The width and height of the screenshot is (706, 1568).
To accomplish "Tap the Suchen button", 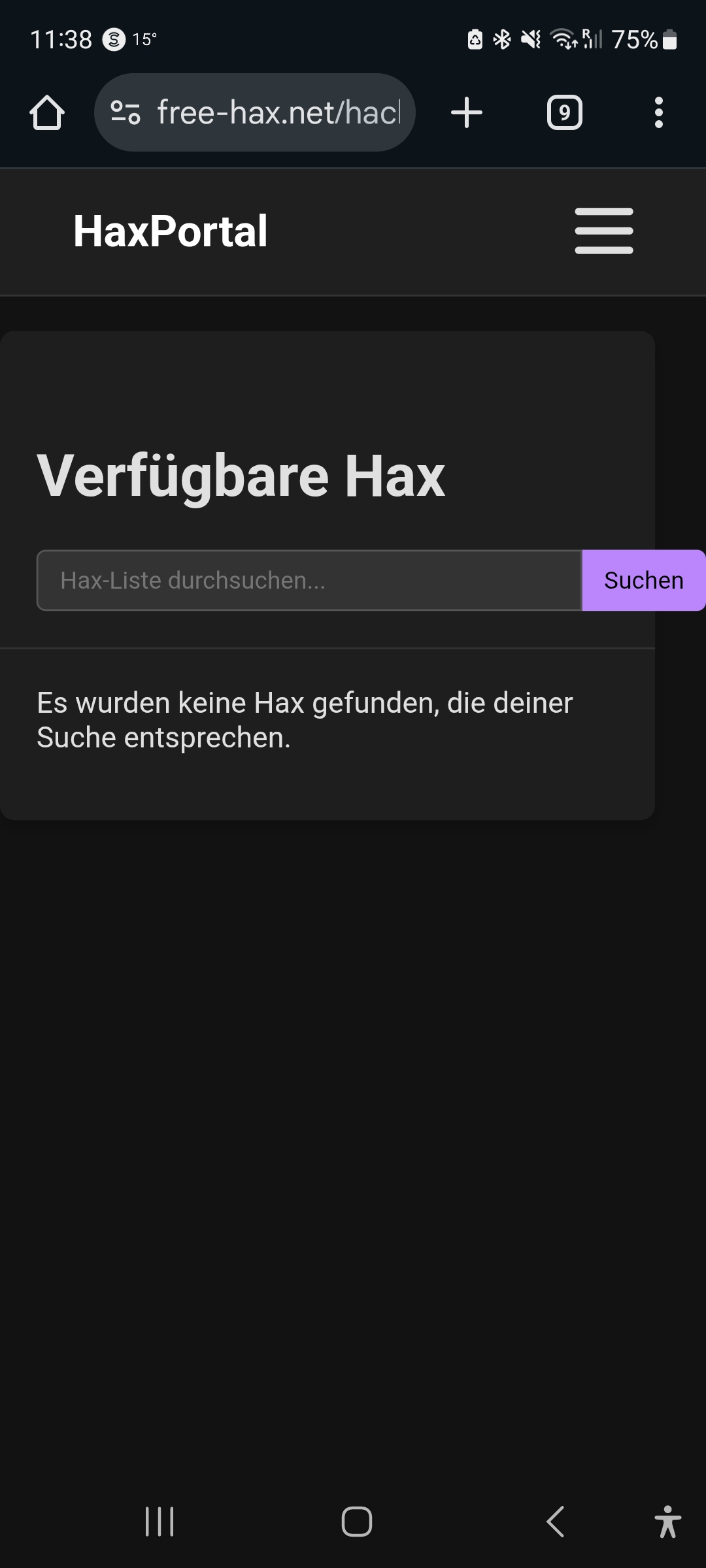I will [x=643, y=580].
